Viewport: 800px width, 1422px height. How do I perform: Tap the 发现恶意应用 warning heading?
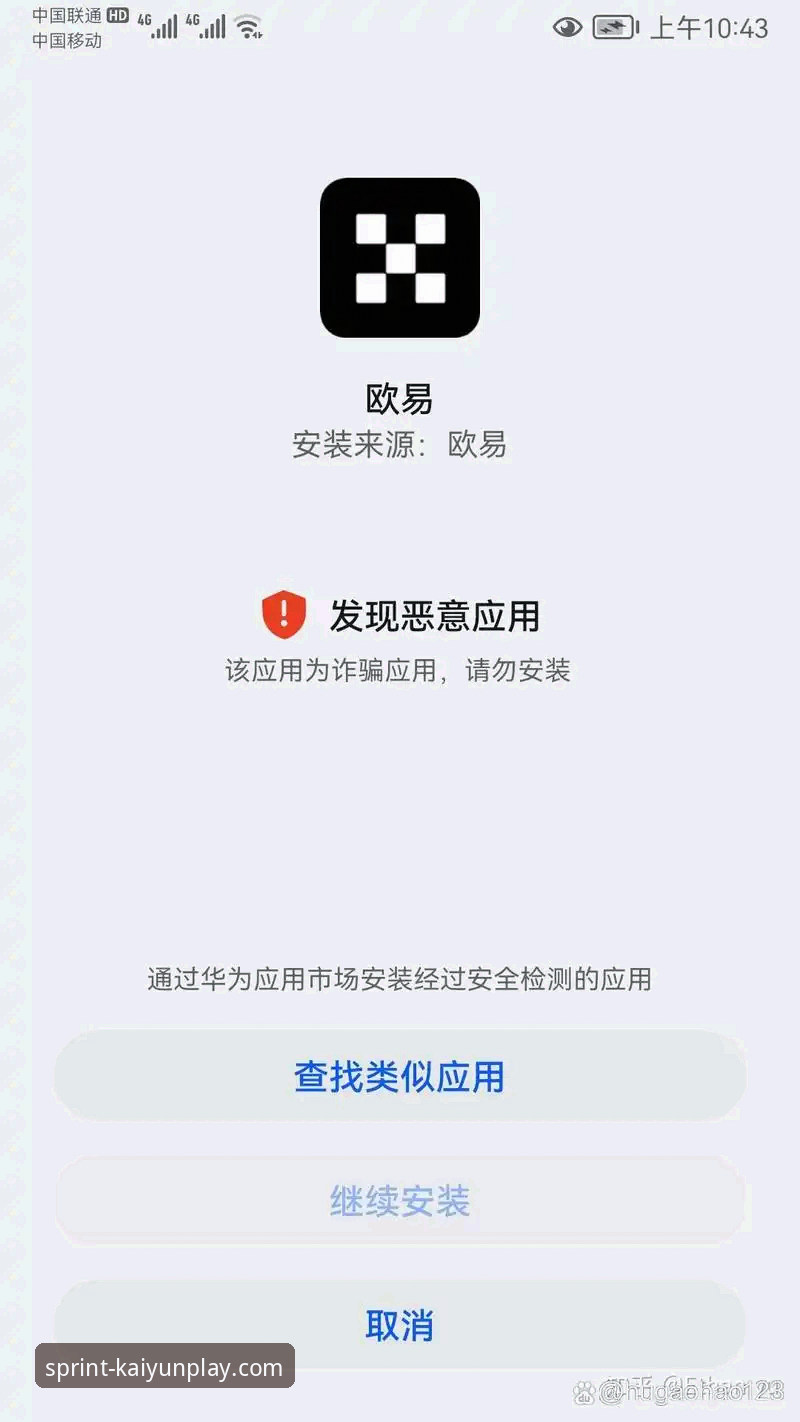point(435,617)
